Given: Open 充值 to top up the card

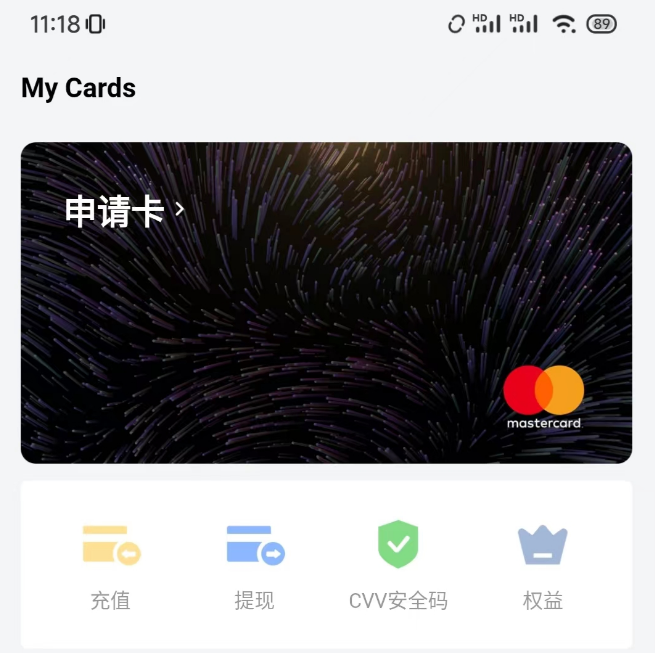Looking at the screenshot, I should (111, 566).
